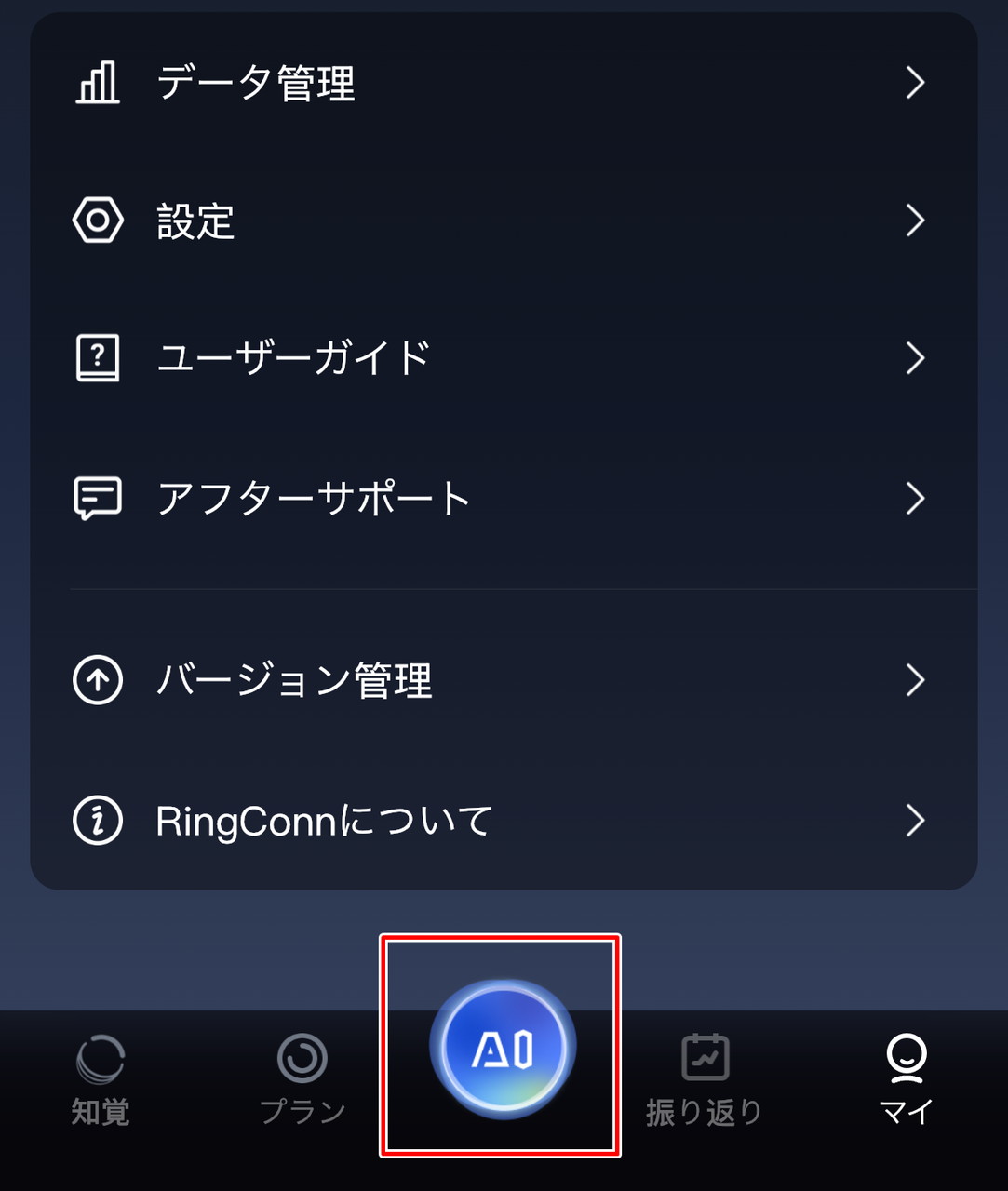Viewport: 1008px width, 1191px height.
Task: Open 設定 settings row
Action: pyautogui.click(x=503, y=221)
